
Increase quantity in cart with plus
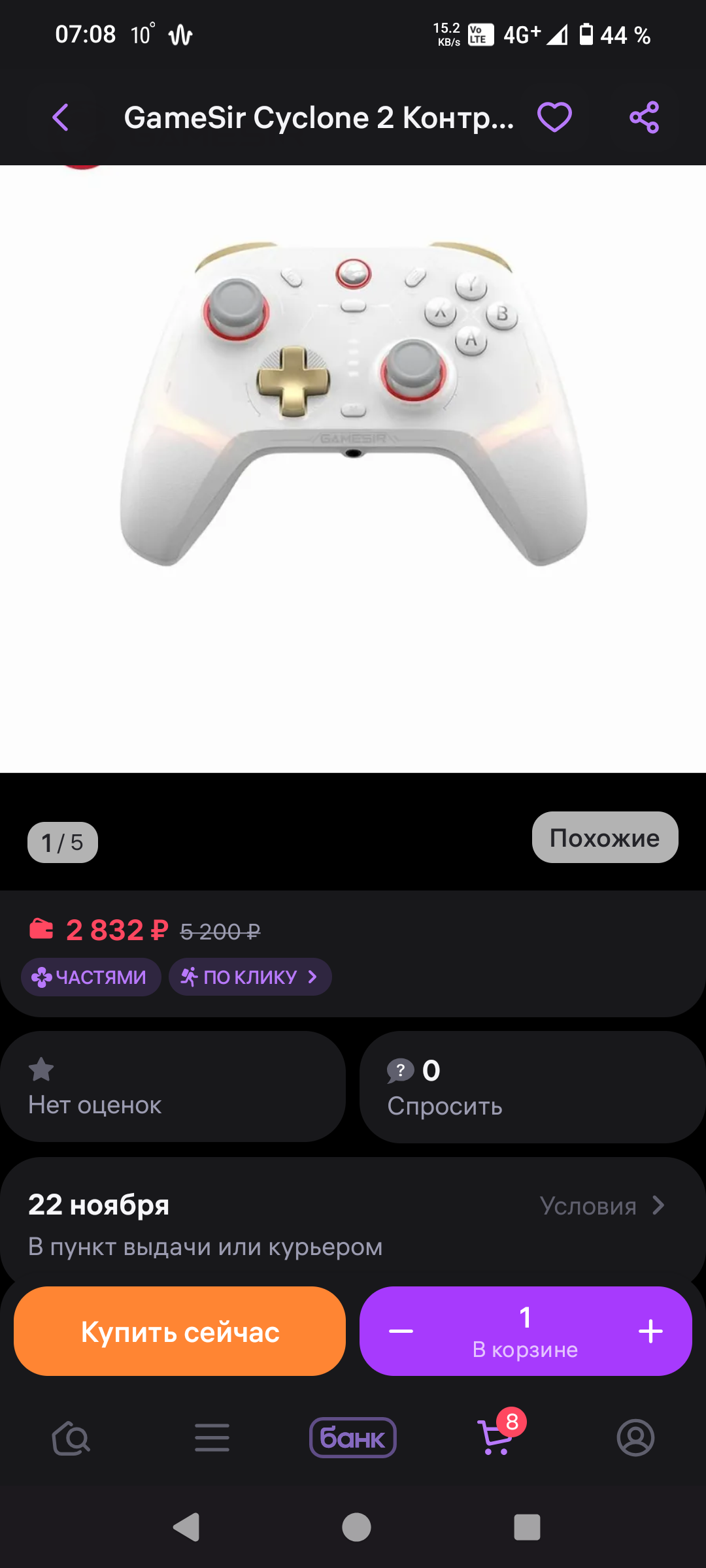(x=650, y=1331)
